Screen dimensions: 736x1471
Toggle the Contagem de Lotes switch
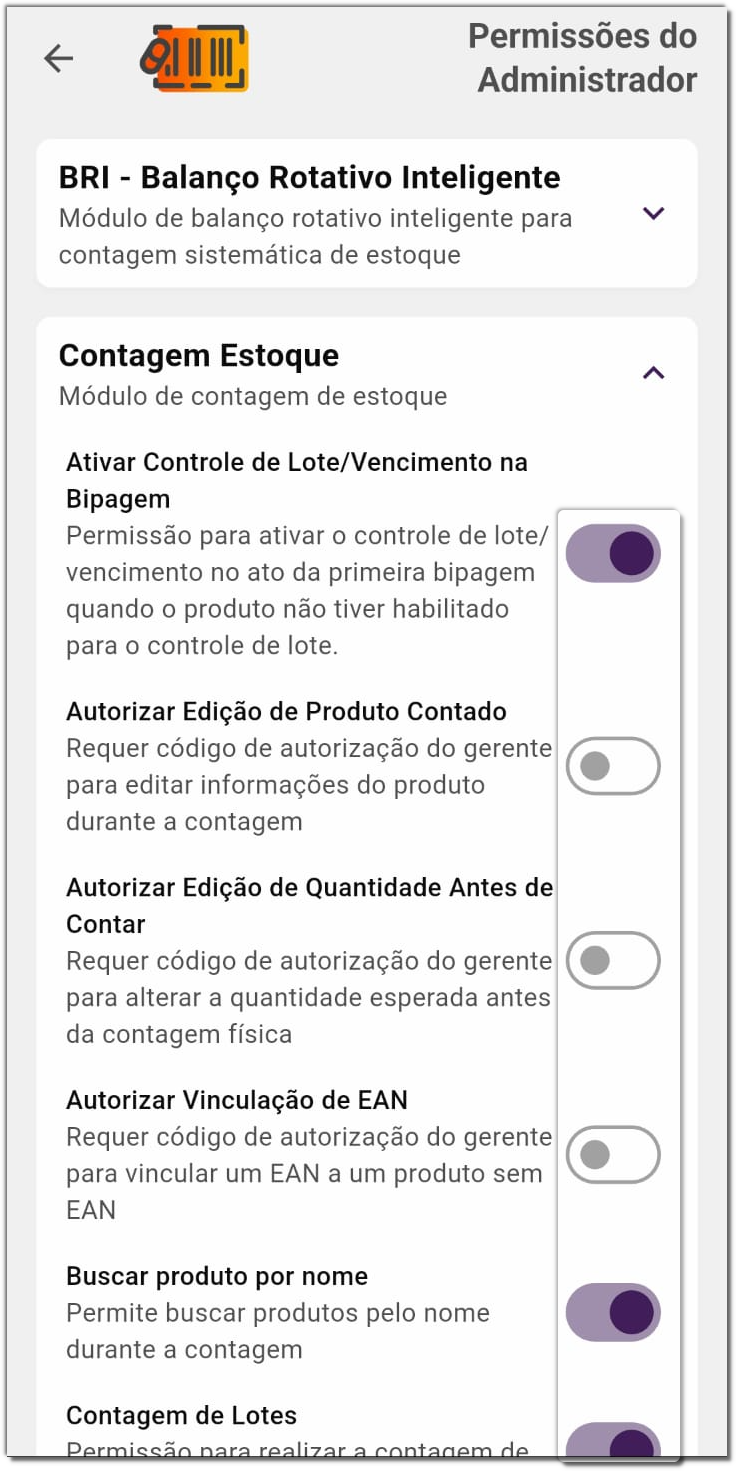pyautogui.click(x=613, y=1442)
